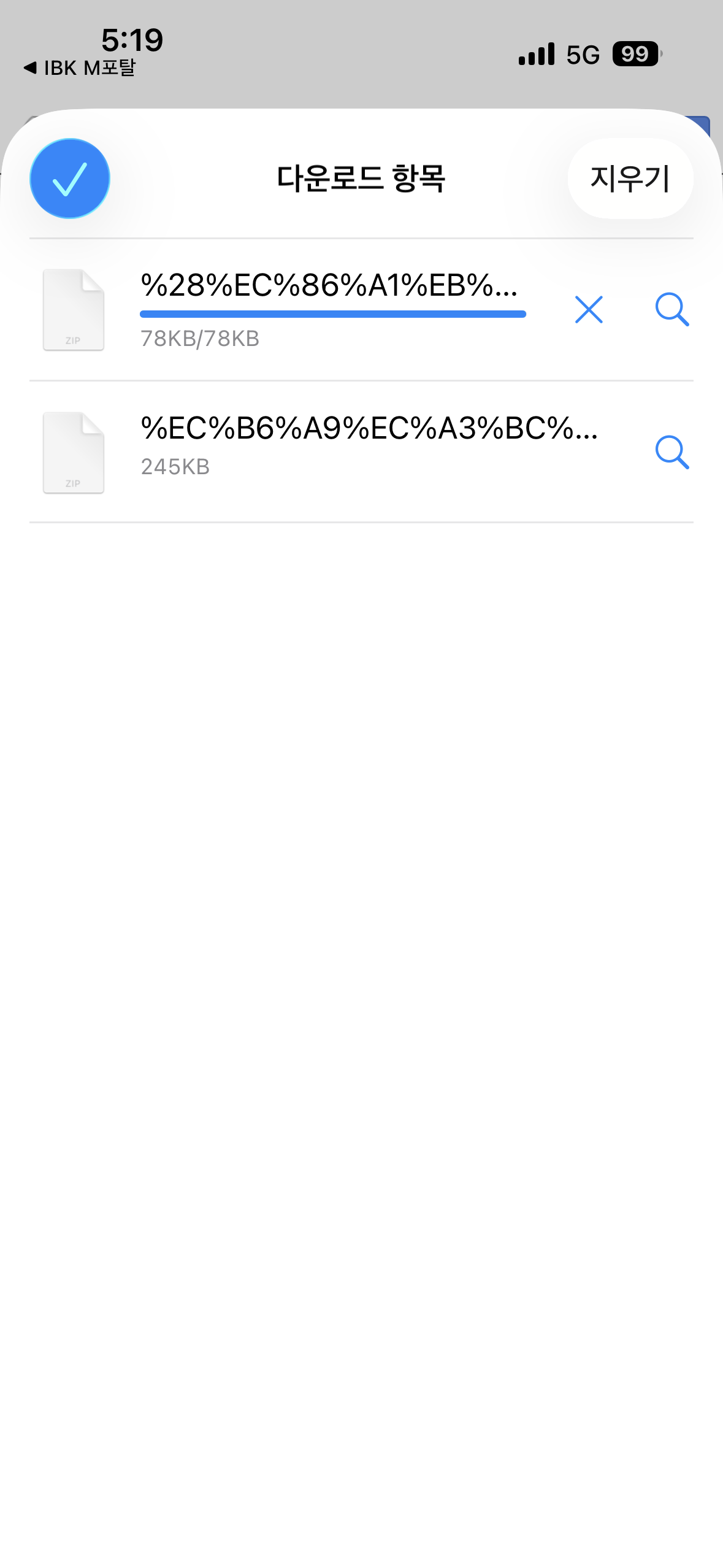This screenshot has width=723, height=1568.
Task: Cancel the 78KB download with the X
Action: tap(589, 309)
